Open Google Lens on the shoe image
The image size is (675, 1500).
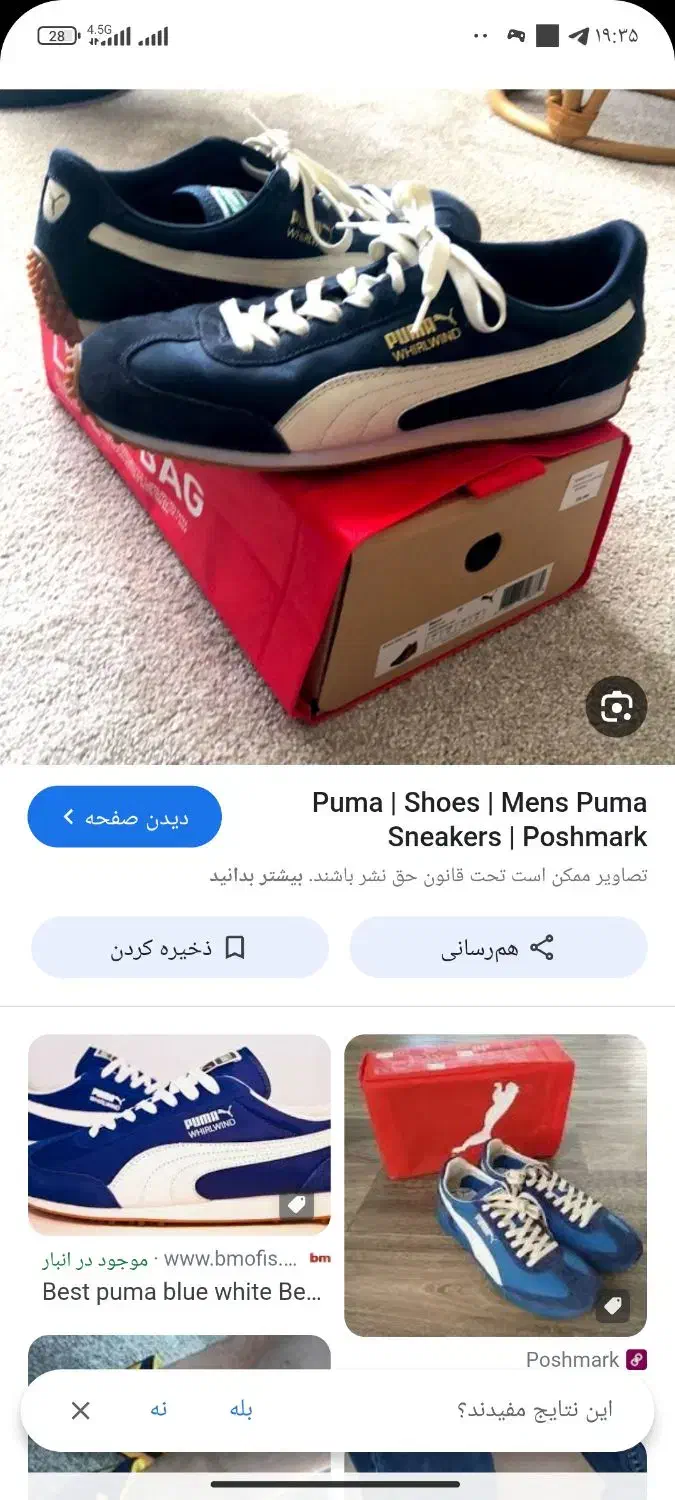coord(616,708)
